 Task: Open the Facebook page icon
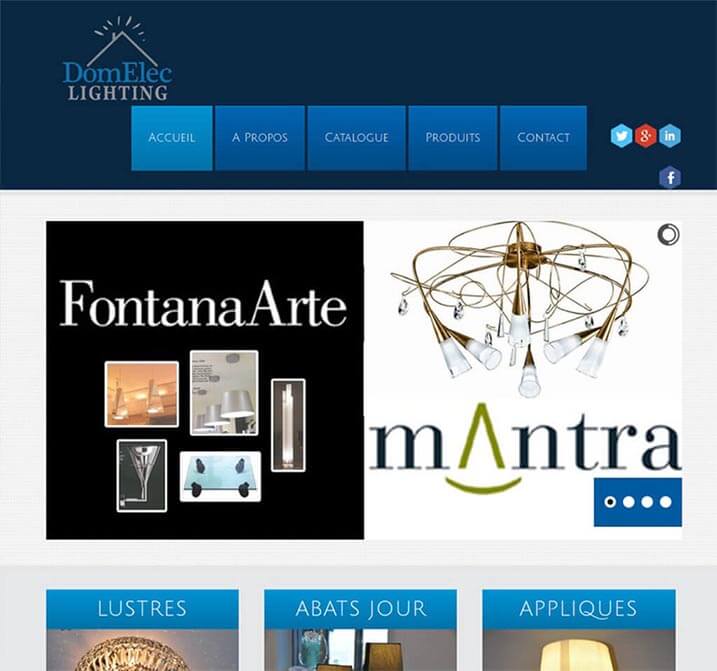click(670, 178)
